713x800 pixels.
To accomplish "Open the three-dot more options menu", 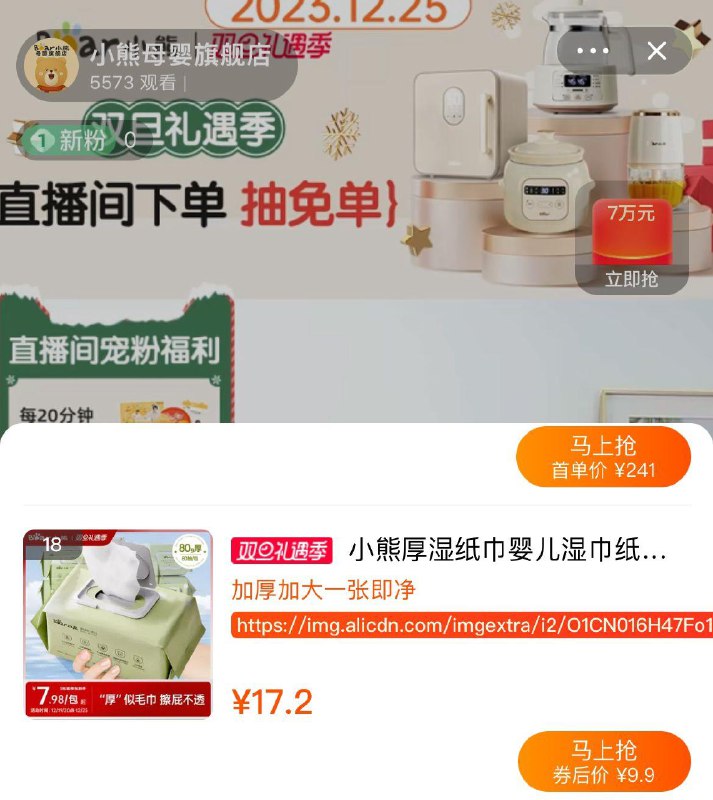I will coord(593,51).
